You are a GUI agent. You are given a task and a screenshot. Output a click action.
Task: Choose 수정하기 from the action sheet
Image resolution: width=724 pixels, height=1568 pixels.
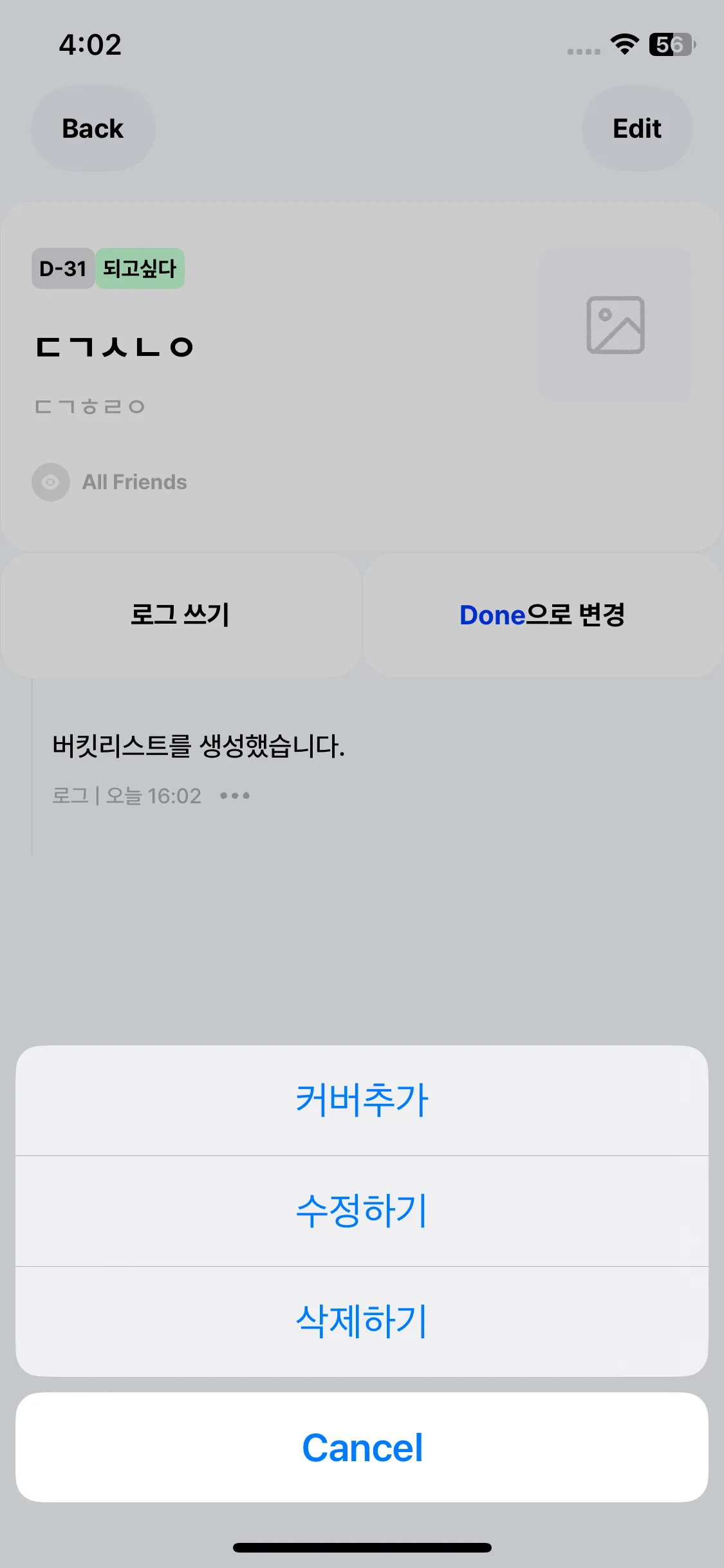point(362,1210)
